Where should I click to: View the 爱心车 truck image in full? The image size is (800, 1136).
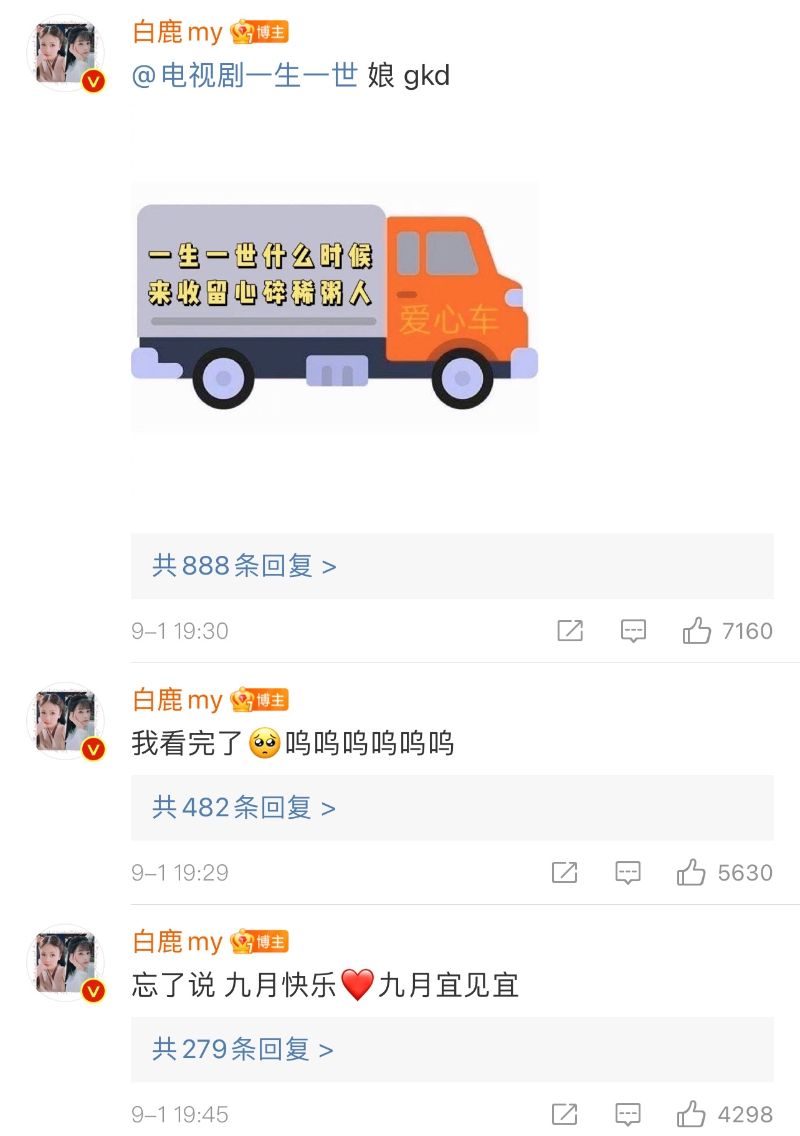tap(334, 307)
